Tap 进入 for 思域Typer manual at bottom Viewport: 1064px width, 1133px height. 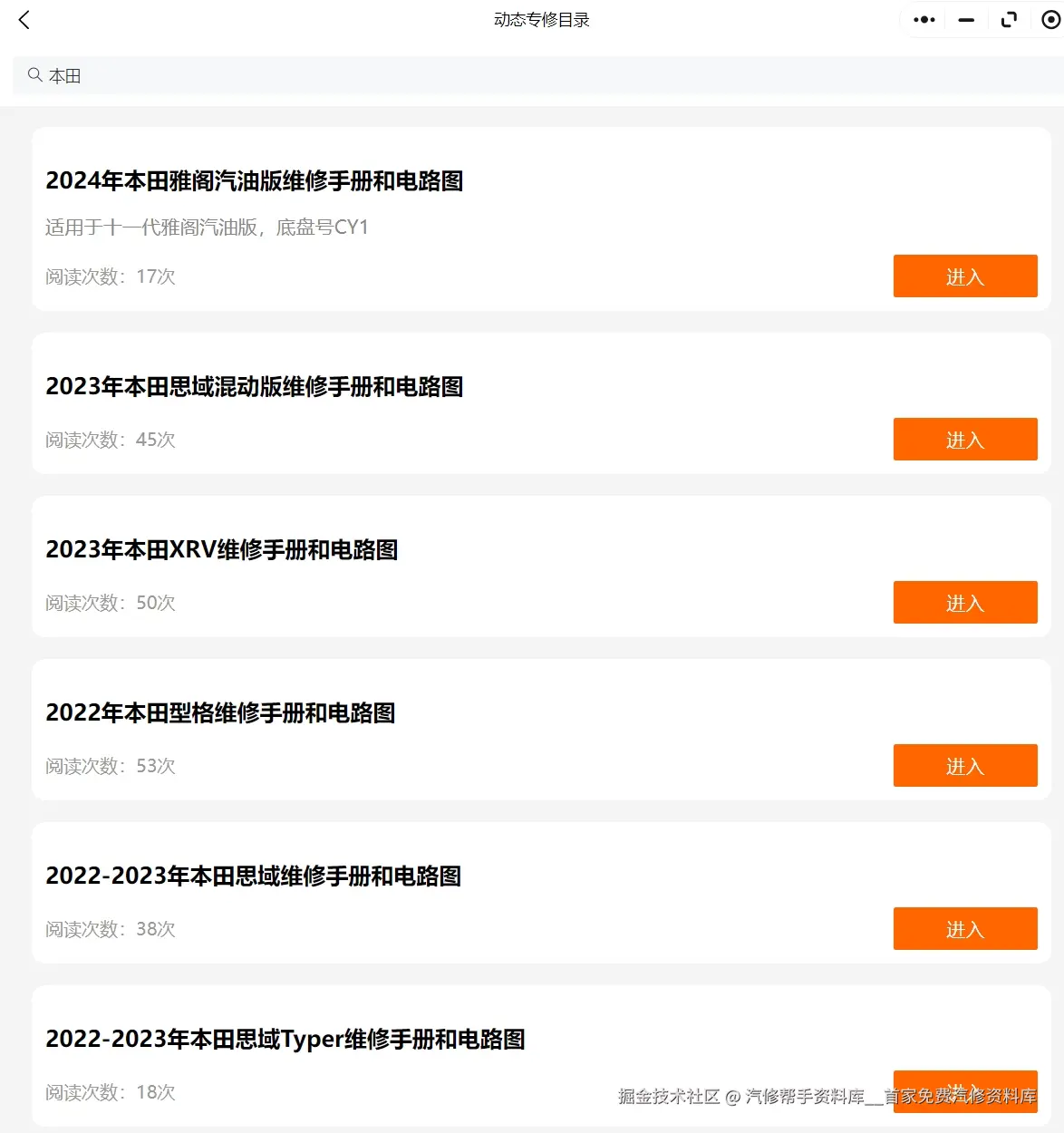(x=965, y=1092)
